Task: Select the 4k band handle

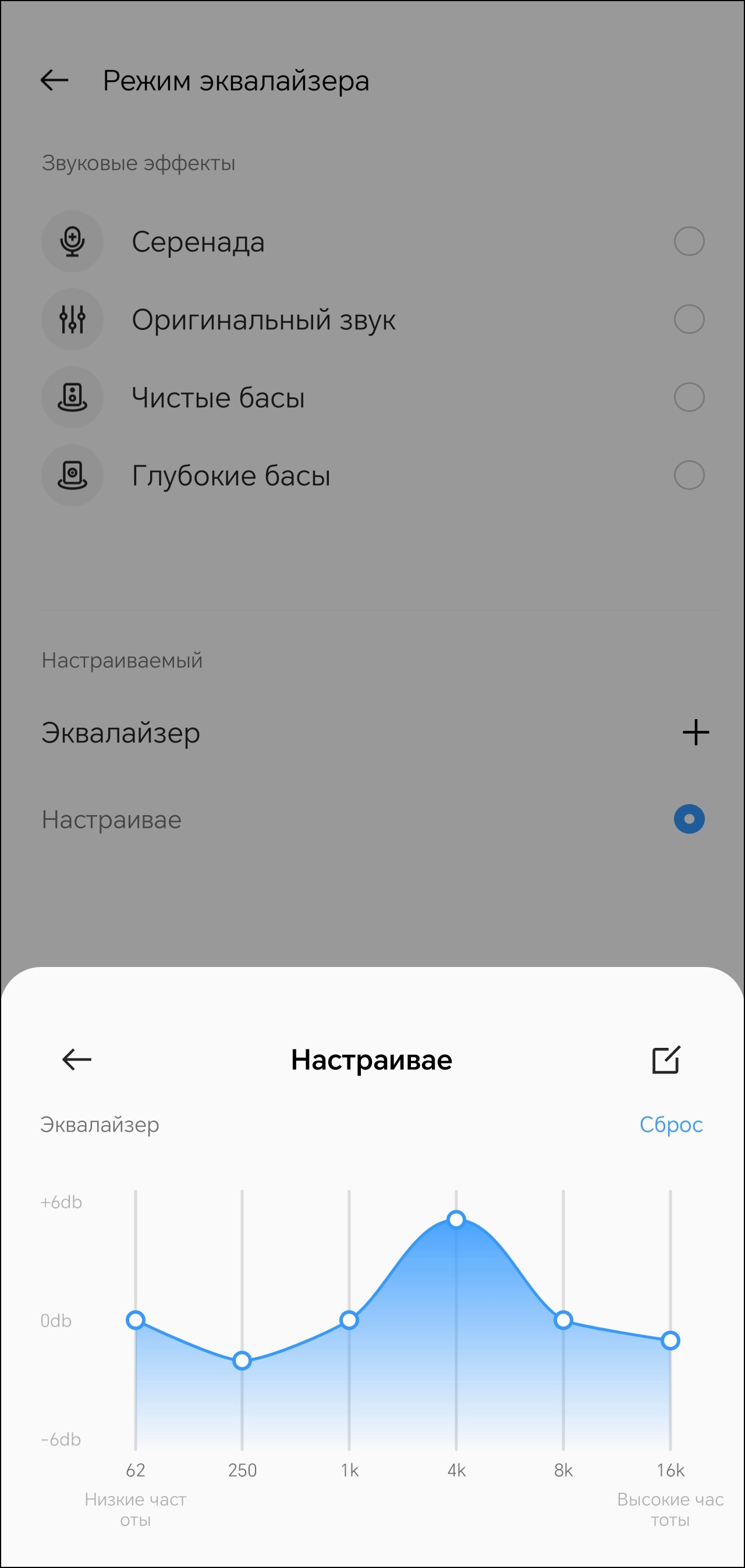Action: click(456, 1219)
